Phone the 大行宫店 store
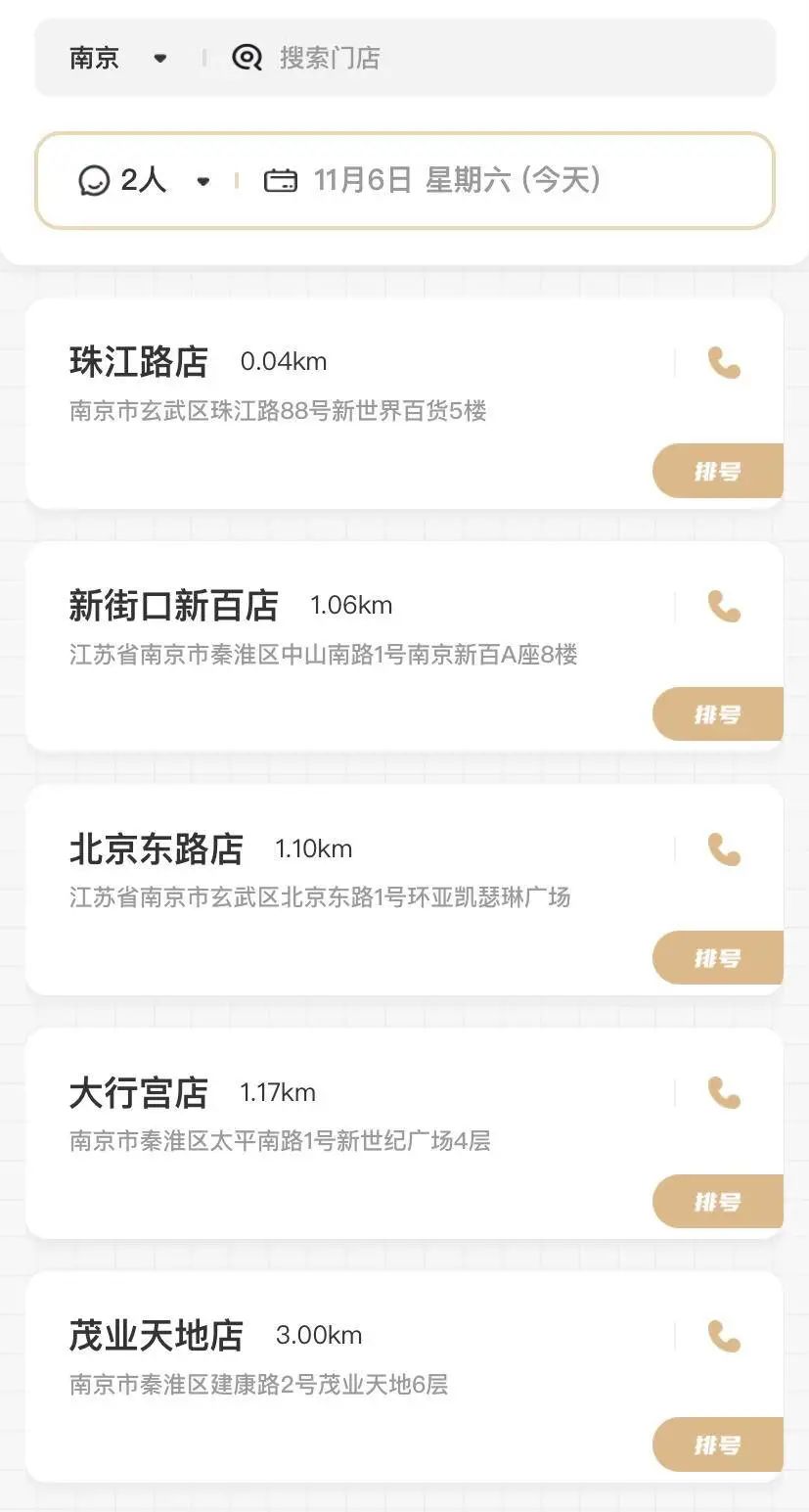 [724, 1093]
